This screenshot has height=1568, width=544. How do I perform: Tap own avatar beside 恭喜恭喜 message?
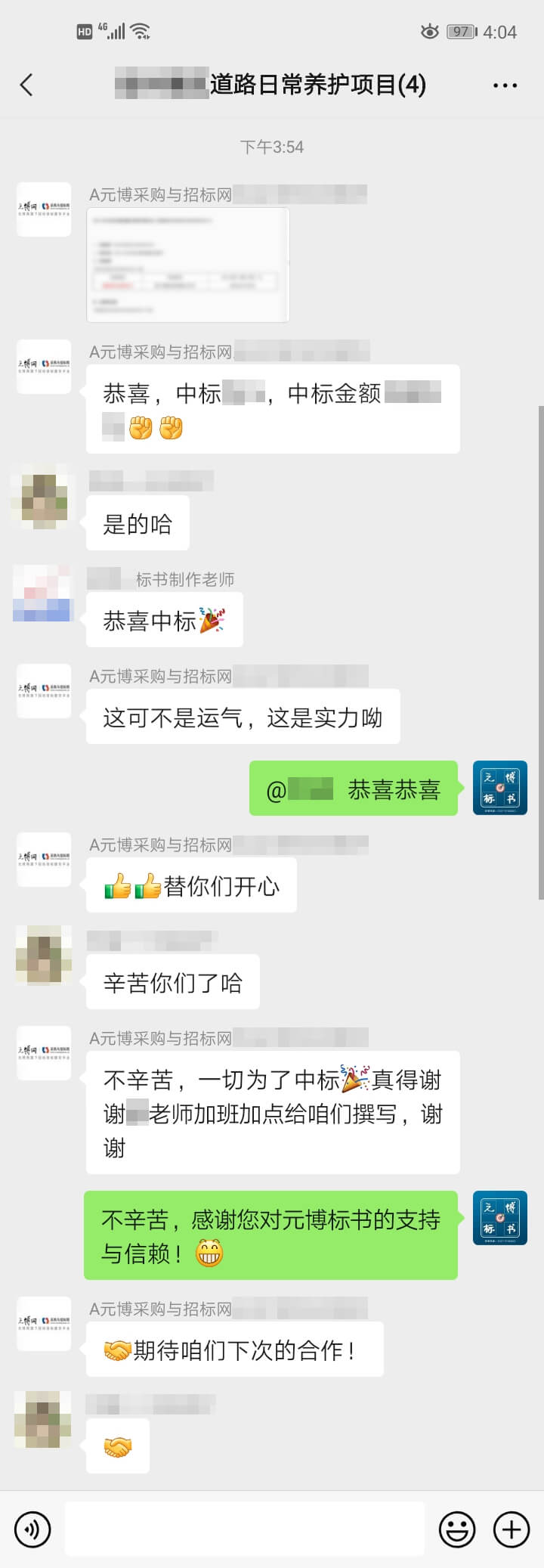[x=499, y=788]
